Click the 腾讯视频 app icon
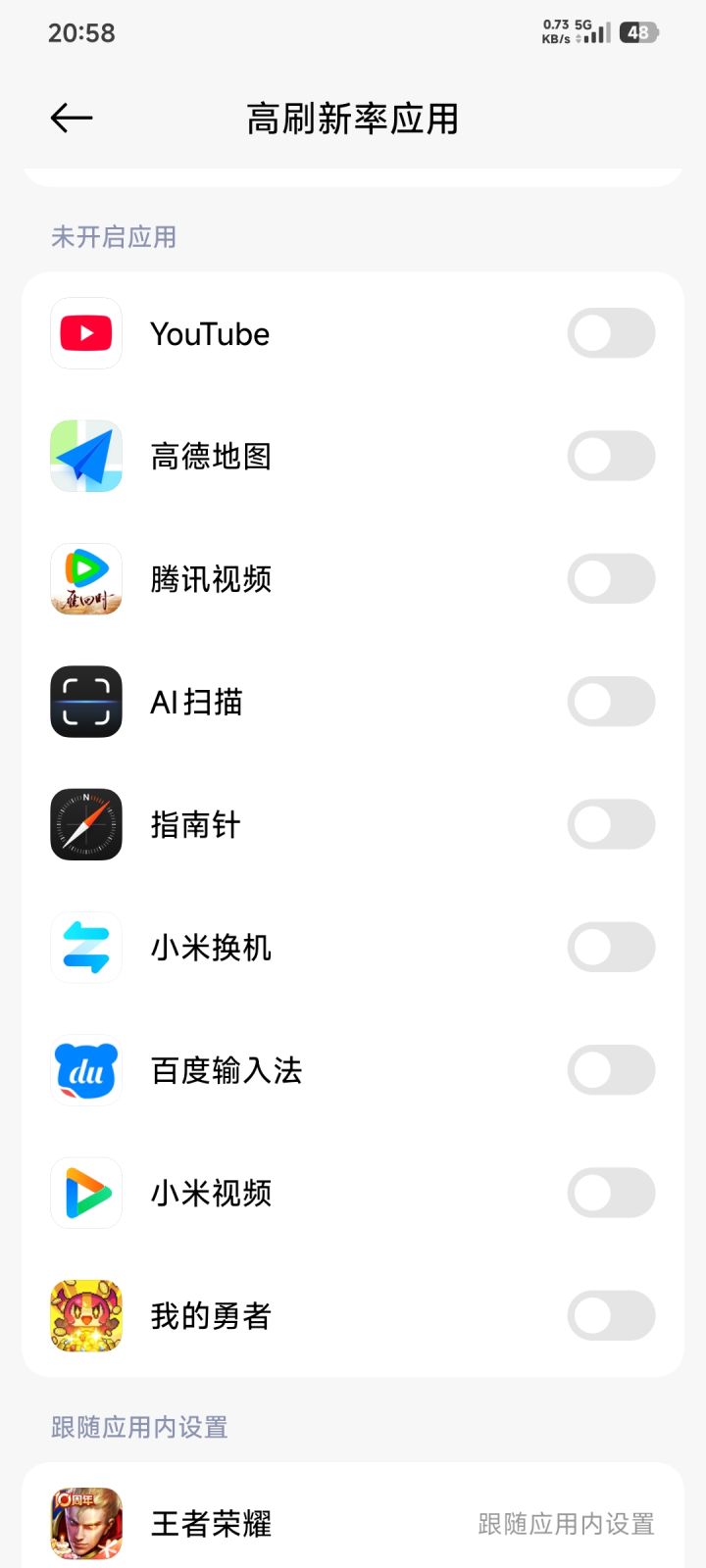Image resolution: width=706 pixels, height=1568 pixels. [85, 579]
